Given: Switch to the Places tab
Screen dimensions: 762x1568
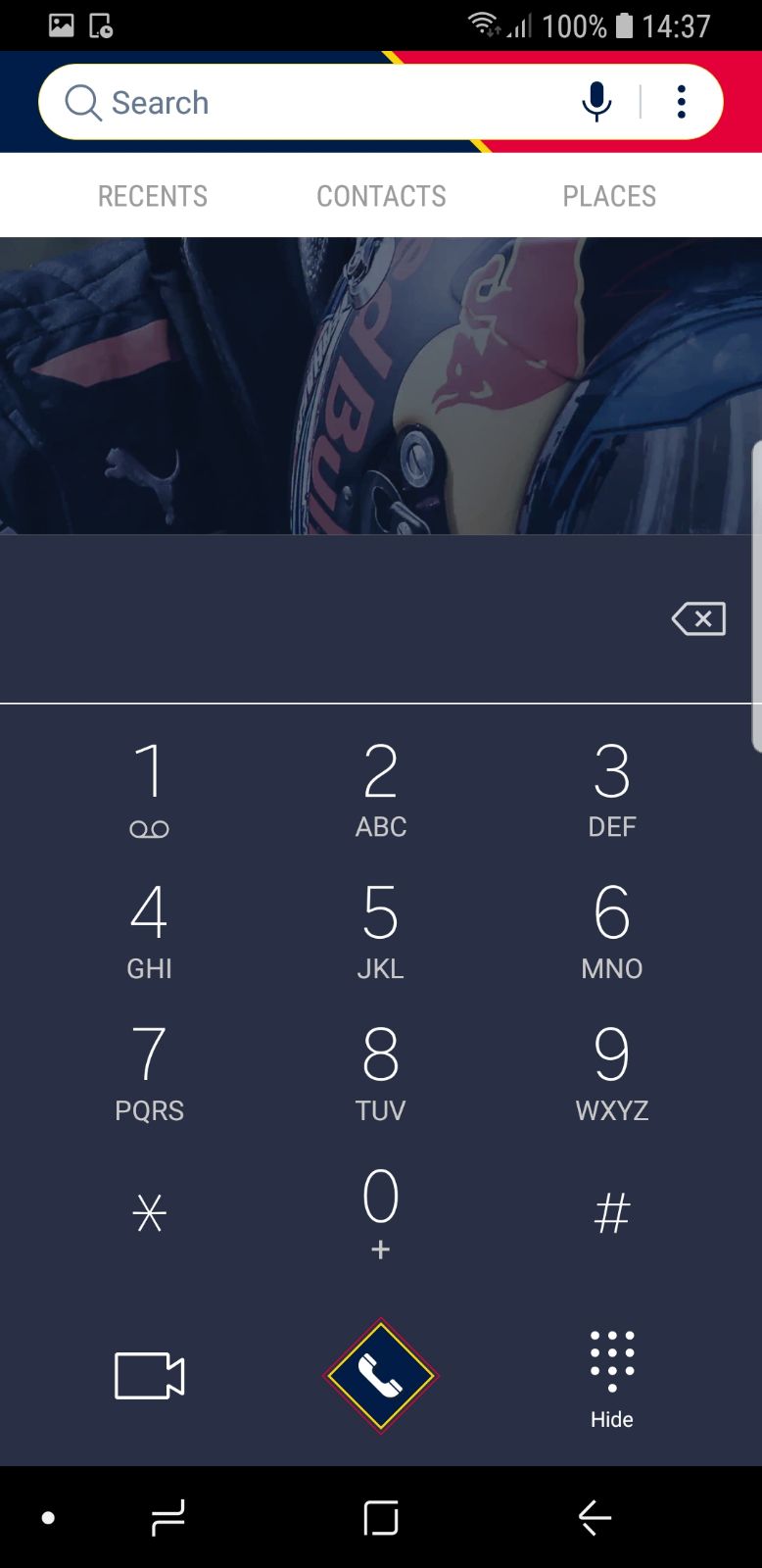Looking at the screenshot, I should (x=609, y=196).
